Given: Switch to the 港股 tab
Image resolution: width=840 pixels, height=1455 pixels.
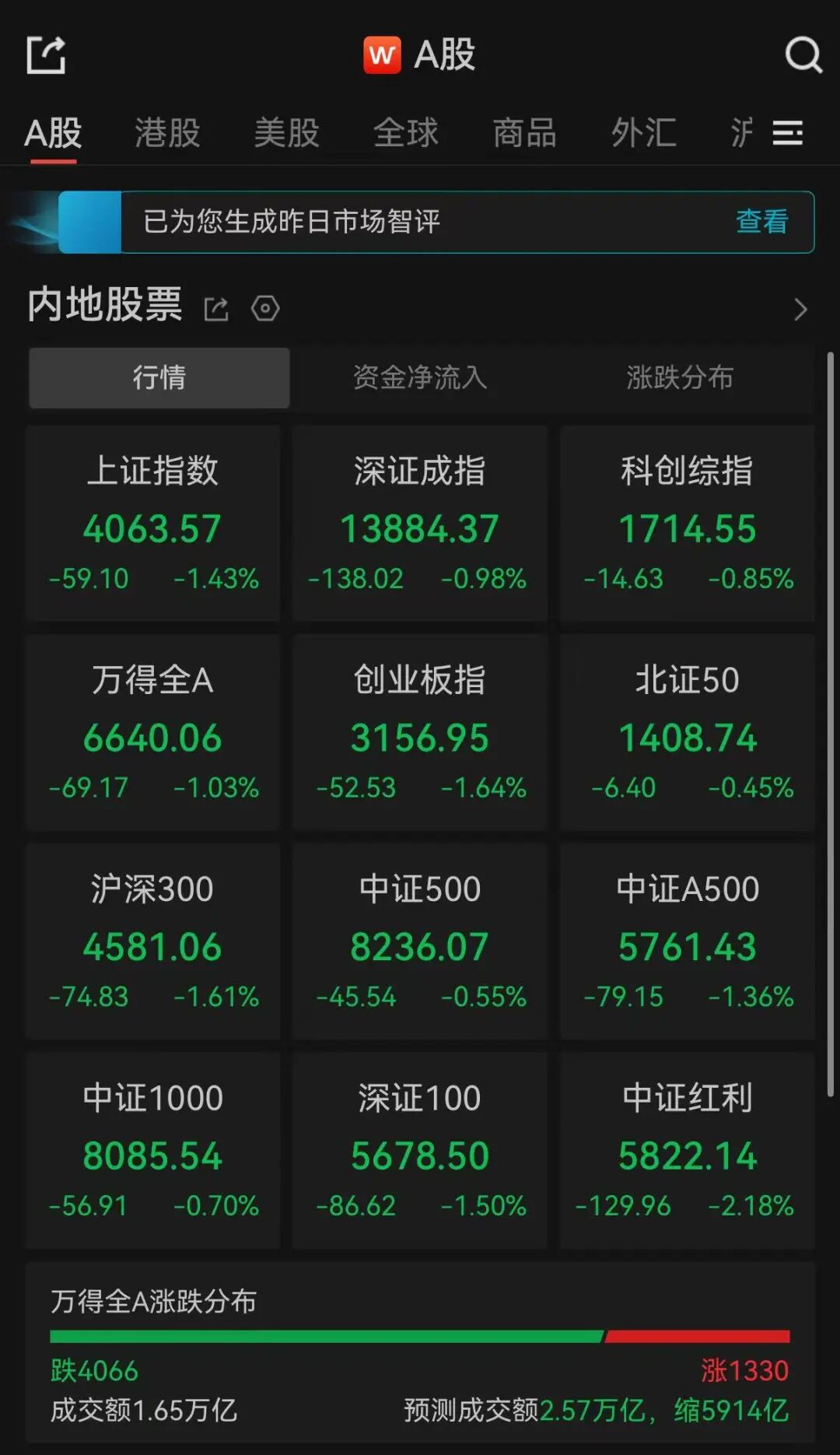Looking at the screenshot, I should (167, 133).
